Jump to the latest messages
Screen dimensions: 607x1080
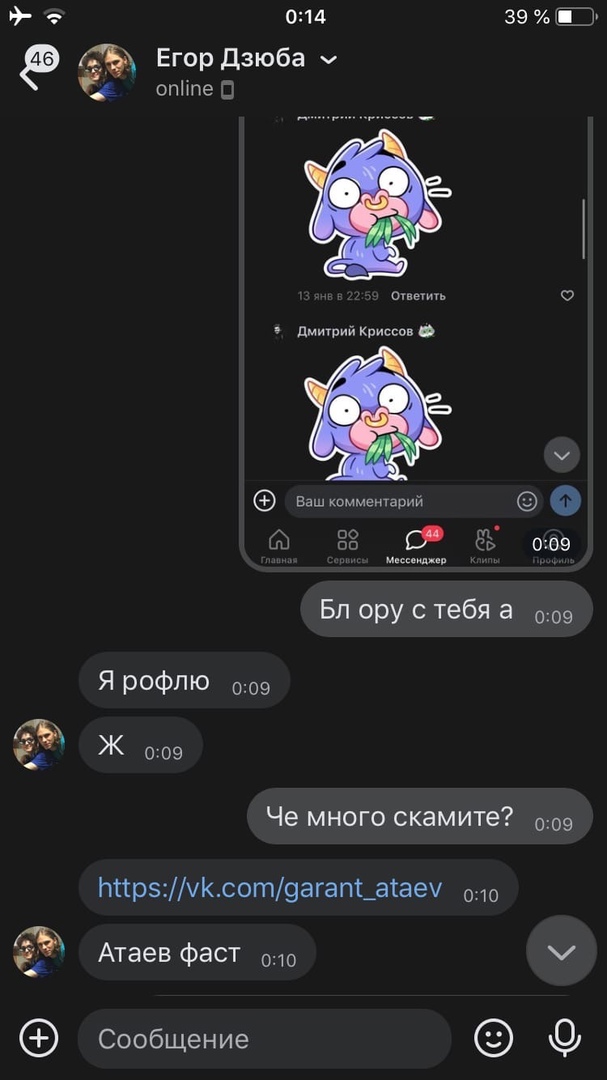[561, 951]
